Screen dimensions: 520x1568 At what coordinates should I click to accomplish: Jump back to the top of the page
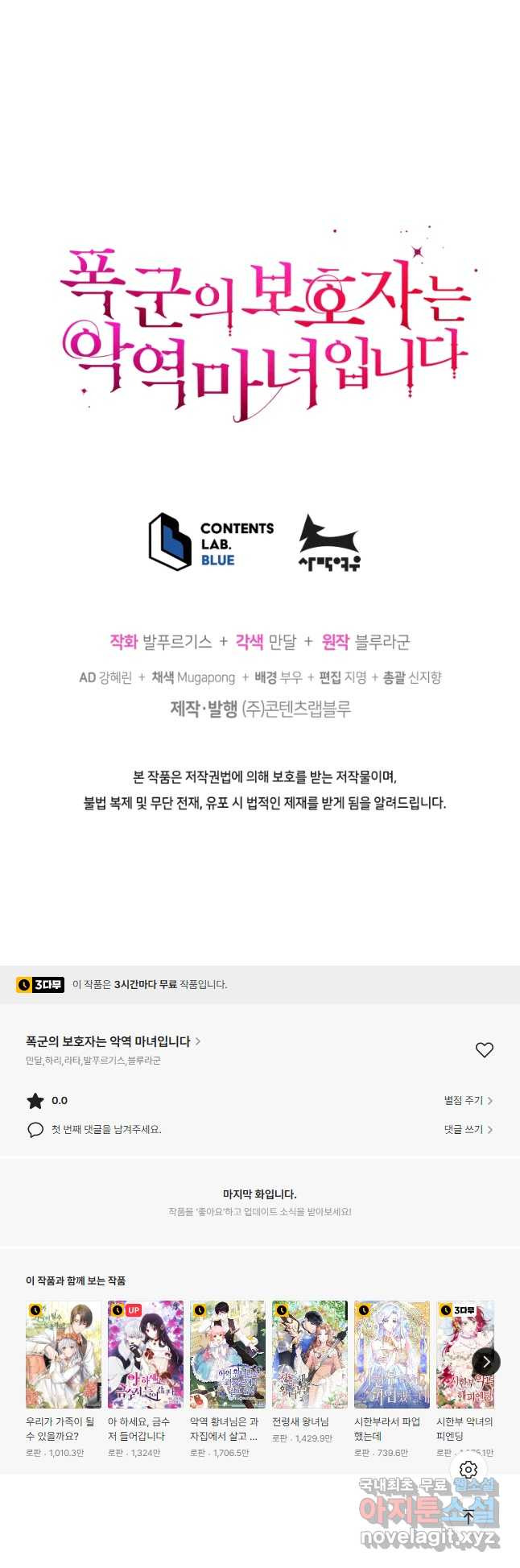468,1516
